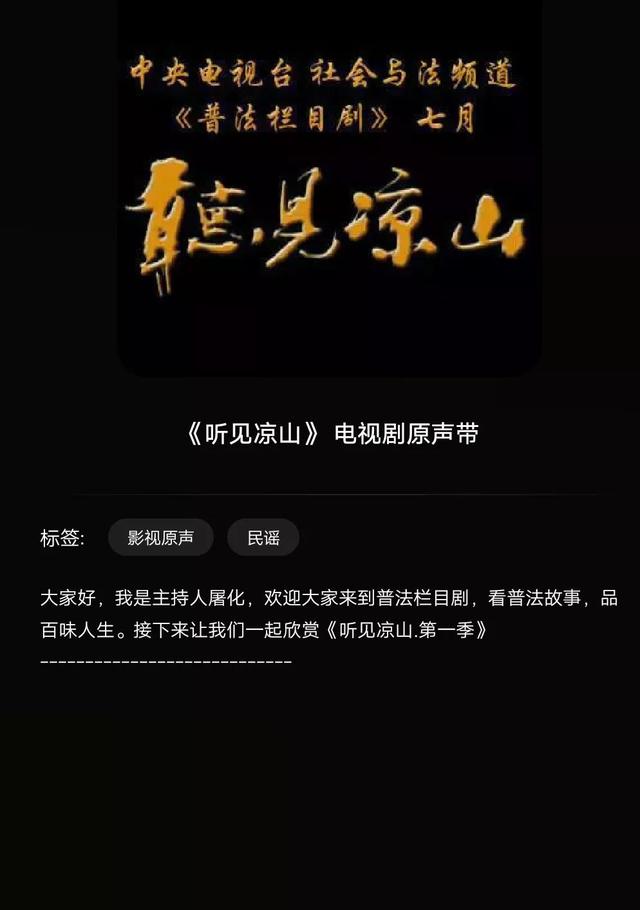Select the 民谣 tag chip
The image size is (640, 910).
263,538
